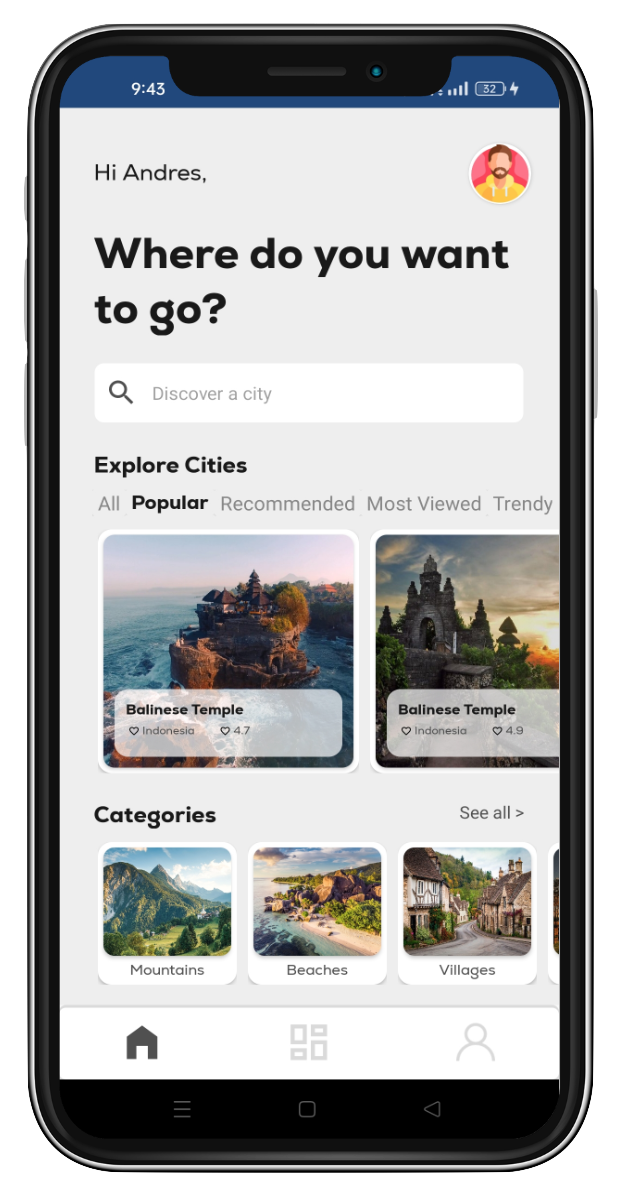Open the grid dashboard tab

(x=308, y=1042)
